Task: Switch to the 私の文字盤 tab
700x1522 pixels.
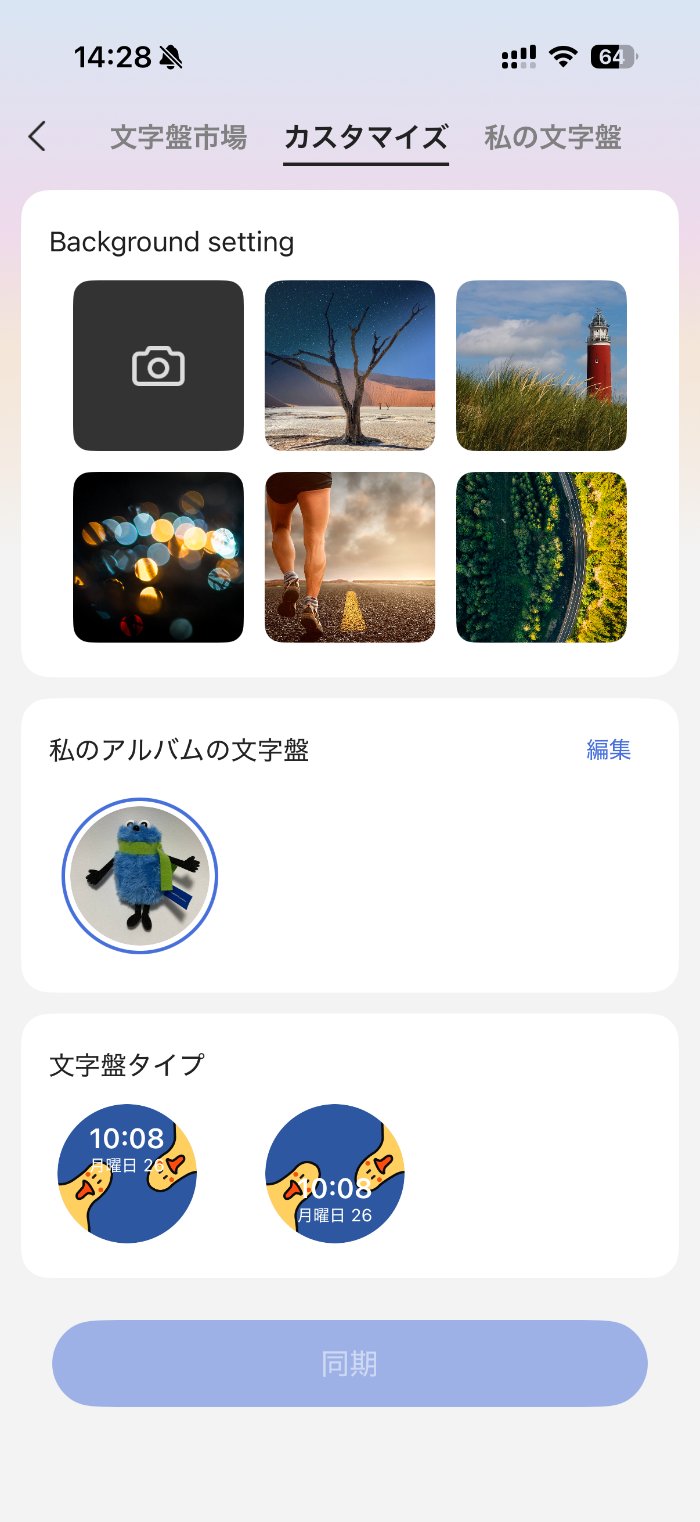Action: tap(553, 137)
